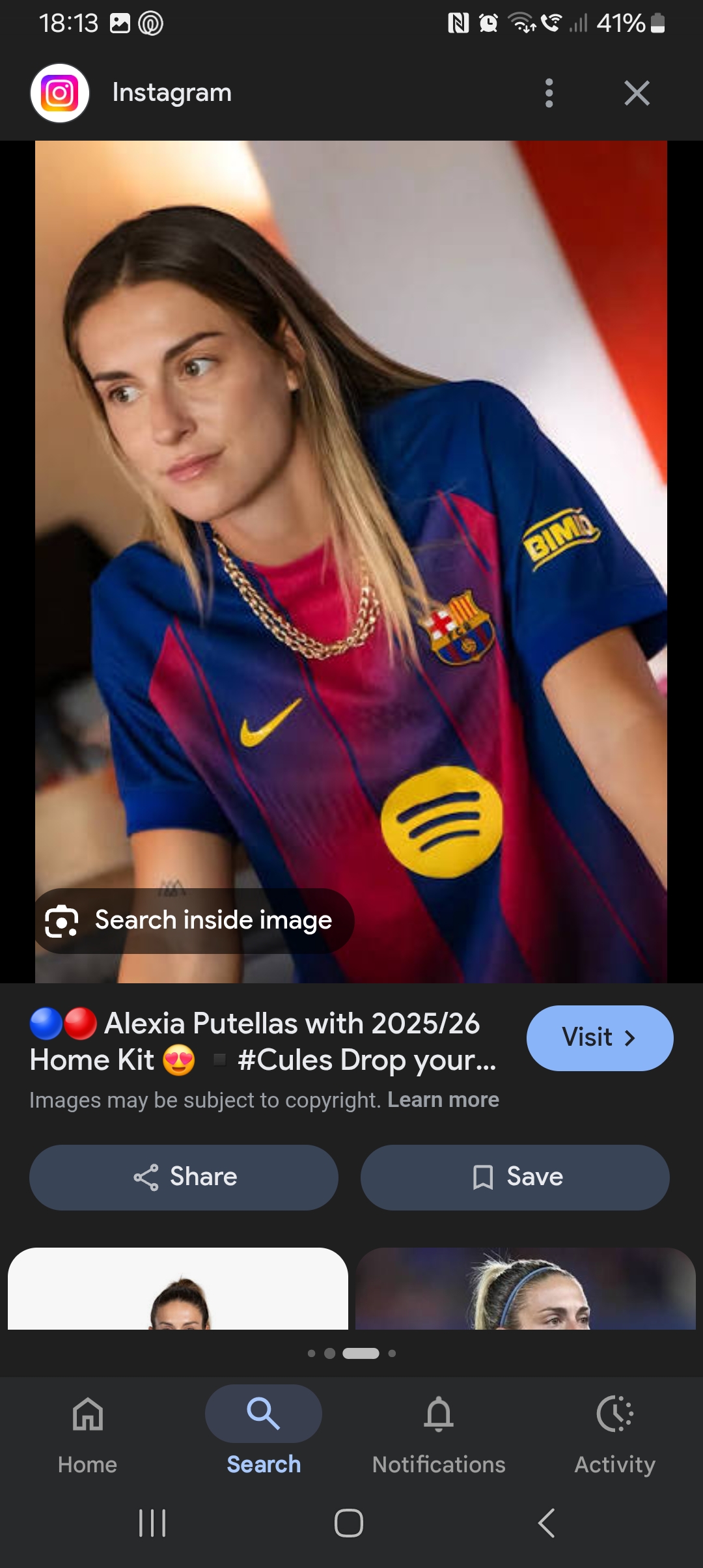Open the three-dot overflow menu
The width and height of the screenshot is (703, 1568).
tap(549, 92)
